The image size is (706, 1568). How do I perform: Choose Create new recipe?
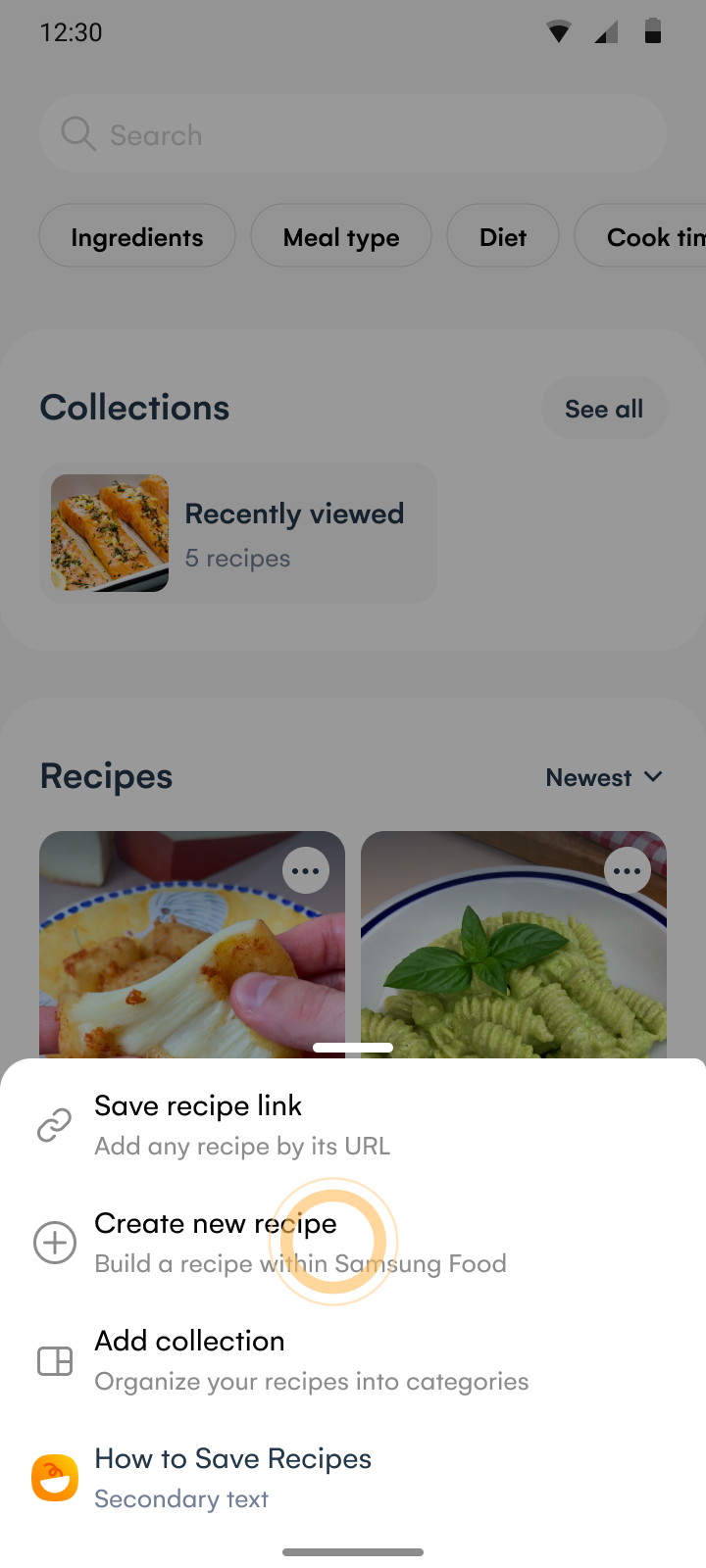pyautogui.click(x=215, y=1242)
